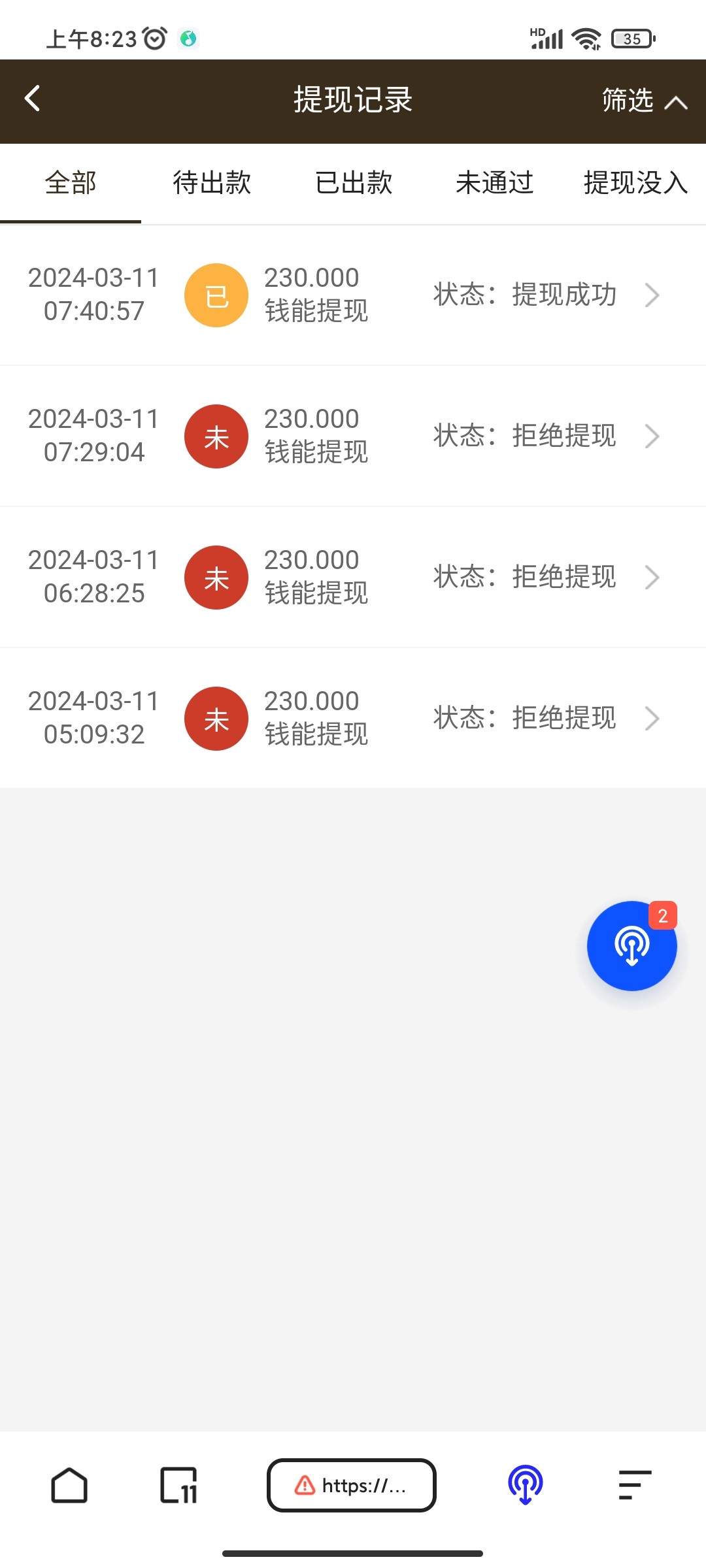View the 07:29:04 拒绝提现 record

[353, 436]
